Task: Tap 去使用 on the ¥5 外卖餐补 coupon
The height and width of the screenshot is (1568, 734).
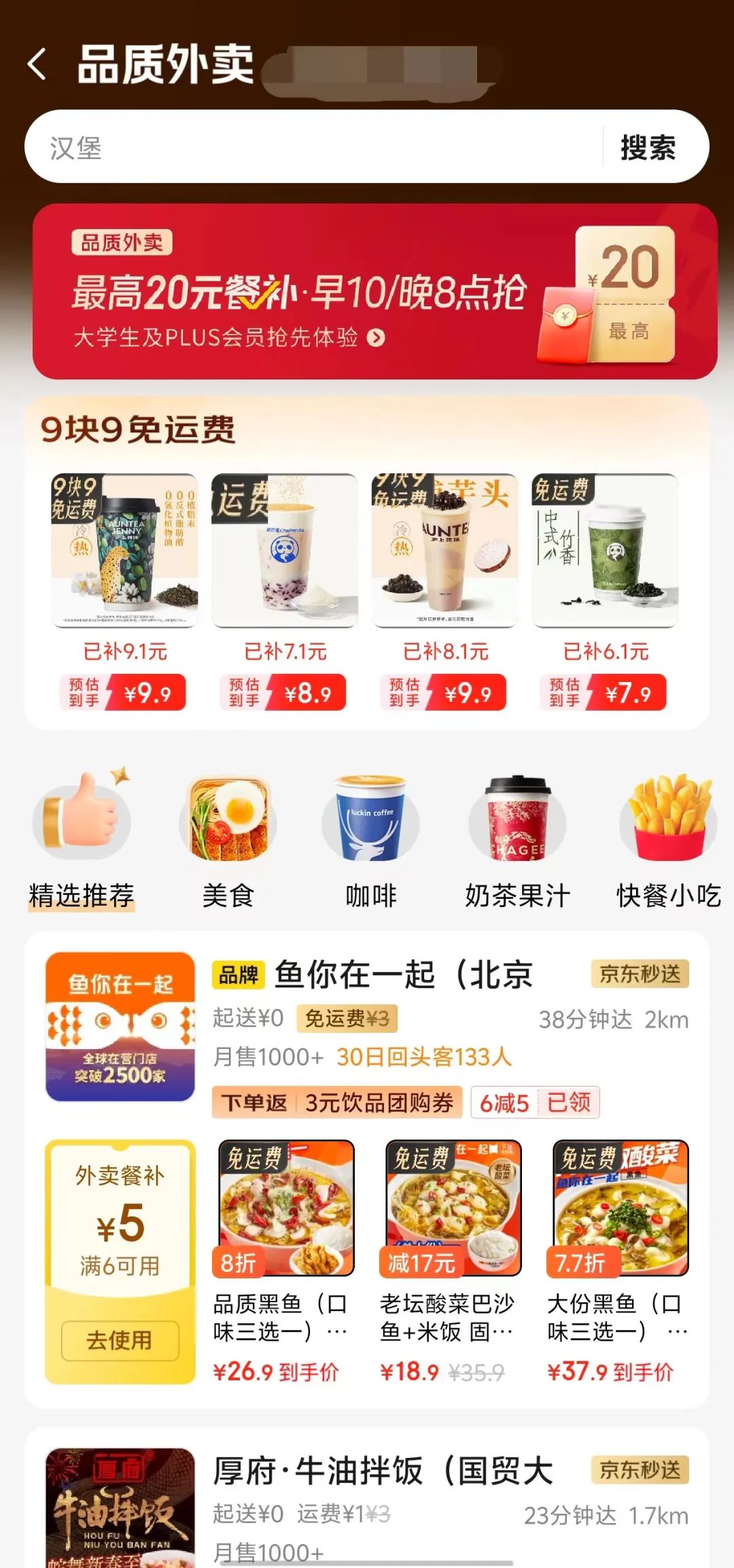Action: click(120, 1340)
